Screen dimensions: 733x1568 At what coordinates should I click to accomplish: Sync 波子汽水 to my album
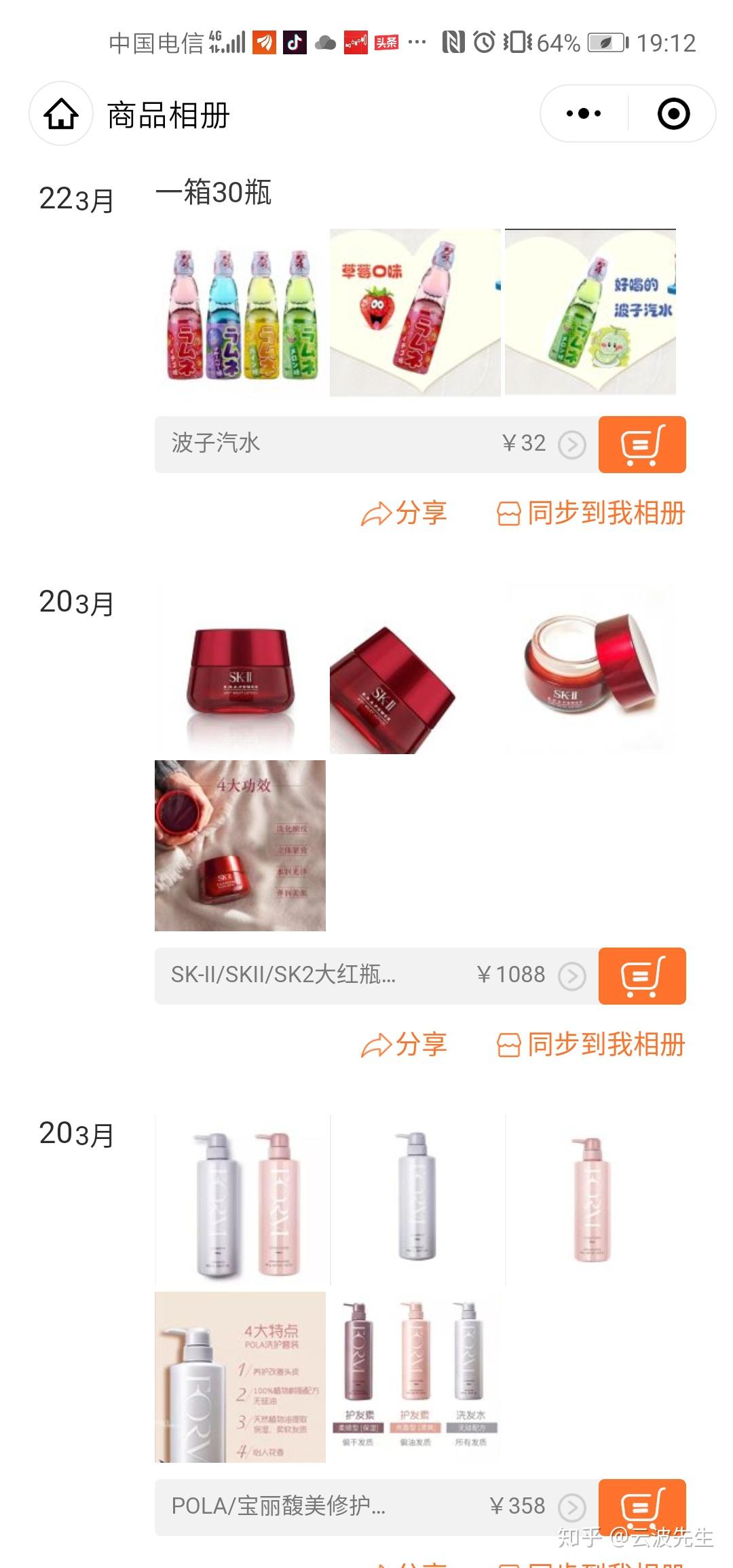592,513
